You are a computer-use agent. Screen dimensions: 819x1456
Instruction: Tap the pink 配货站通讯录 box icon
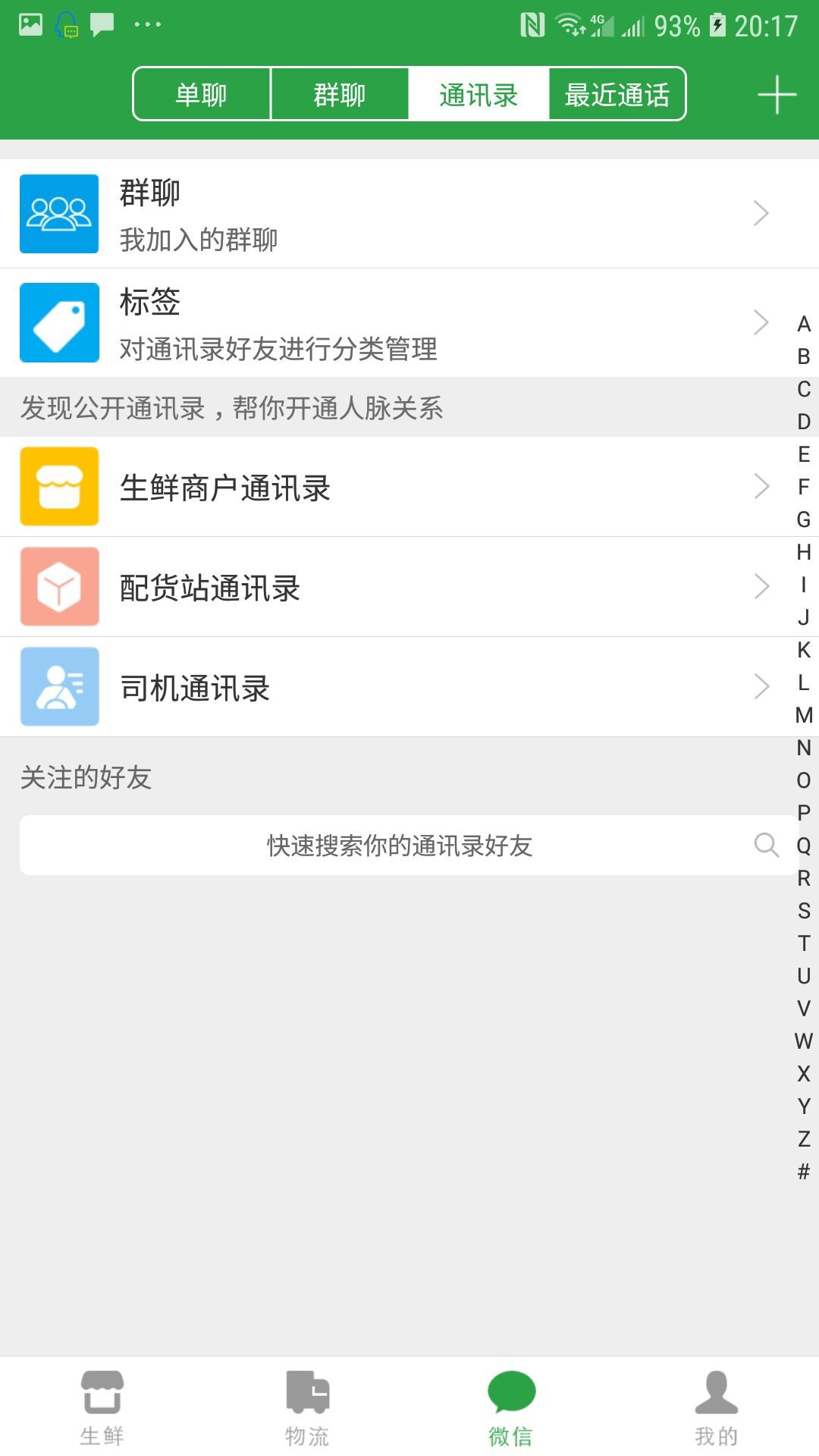coord(59,586)
